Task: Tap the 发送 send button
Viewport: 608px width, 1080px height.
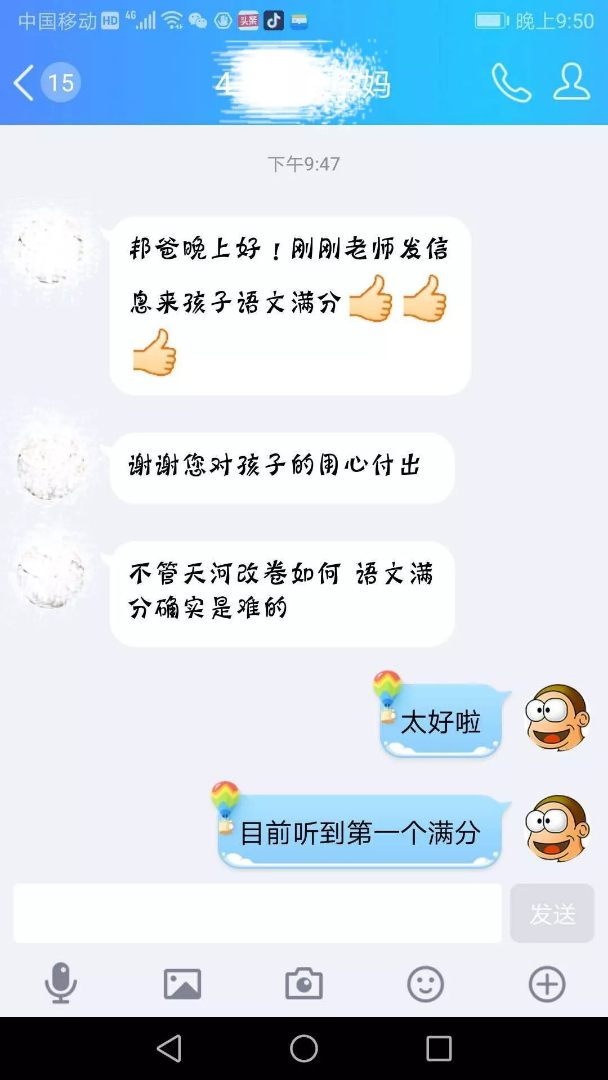Action: point(552,913)
